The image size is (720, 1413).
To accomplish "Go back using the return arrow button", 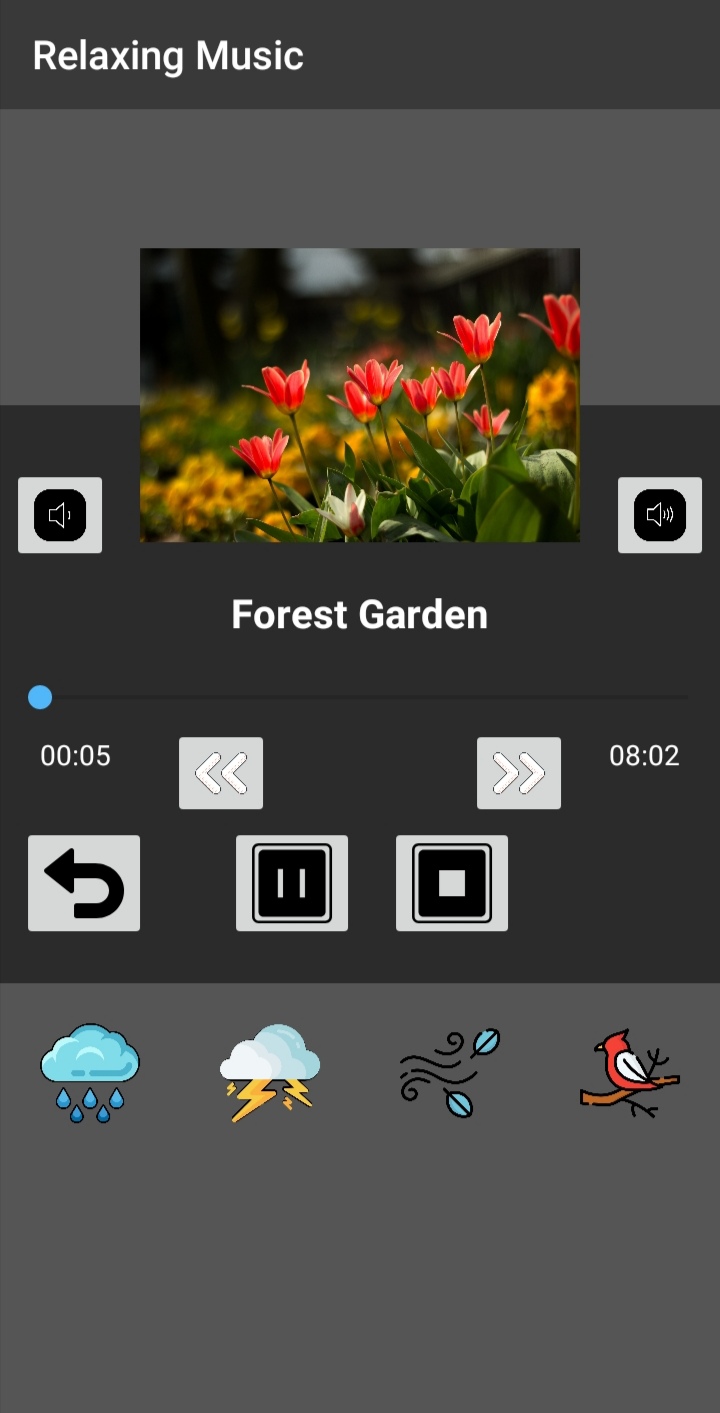I will click(x=84, y=883).
